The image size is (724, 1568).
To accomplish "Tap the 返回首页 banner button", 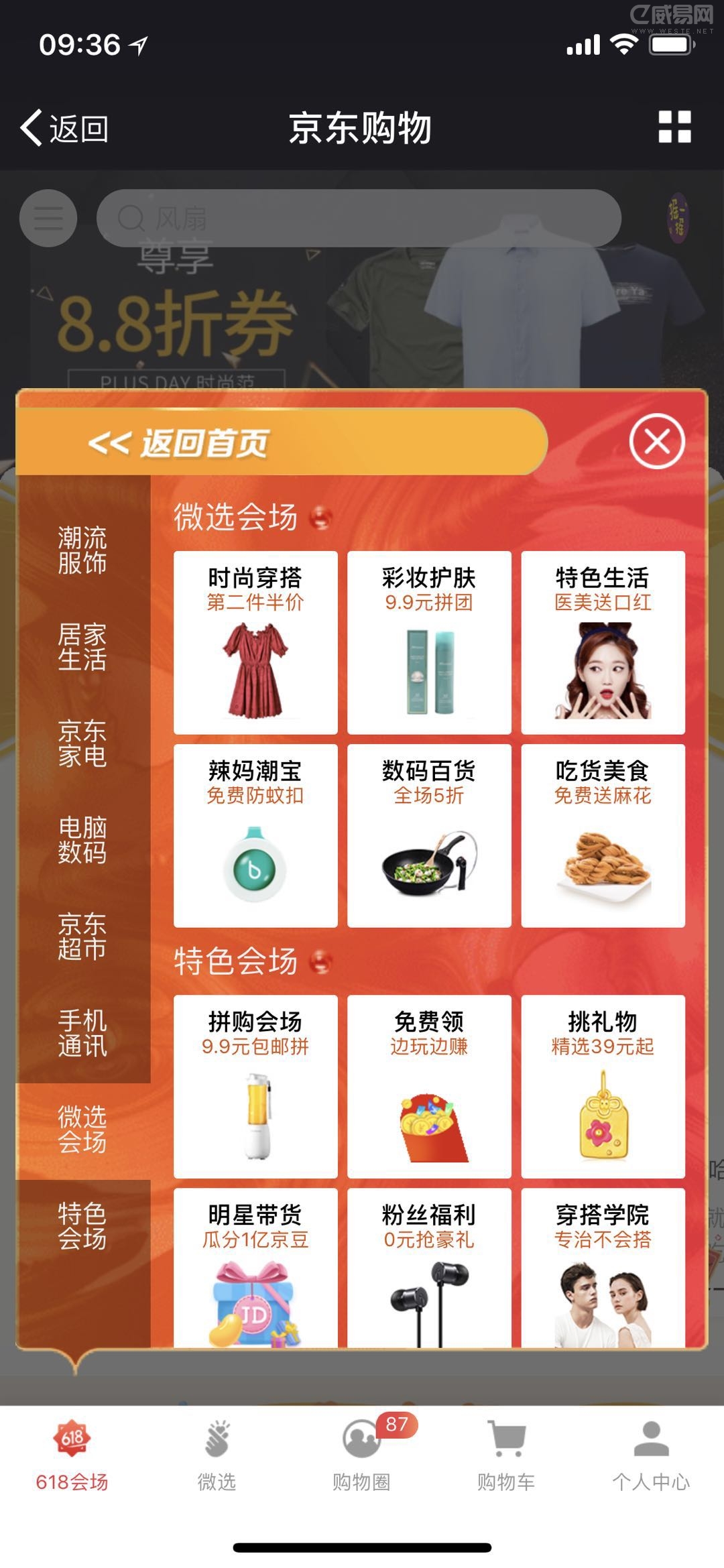I will [282, 442].
